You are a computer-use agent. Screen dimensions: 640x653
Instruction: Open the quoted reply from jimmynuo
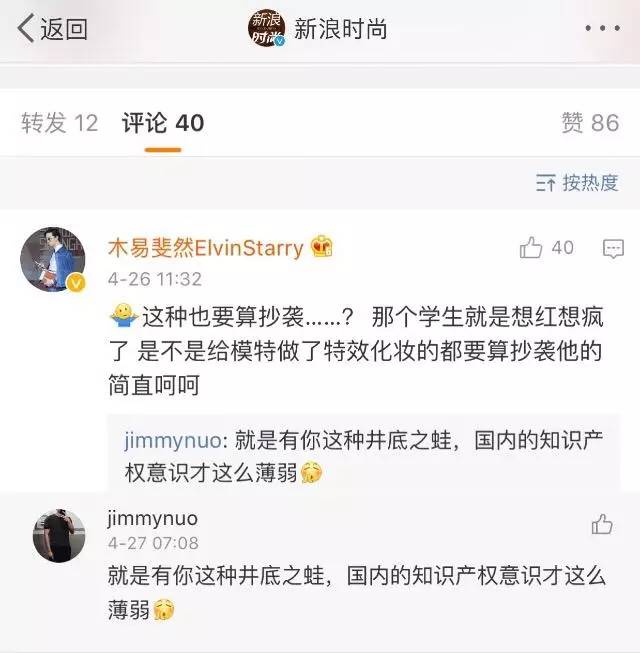pos(370,455)
